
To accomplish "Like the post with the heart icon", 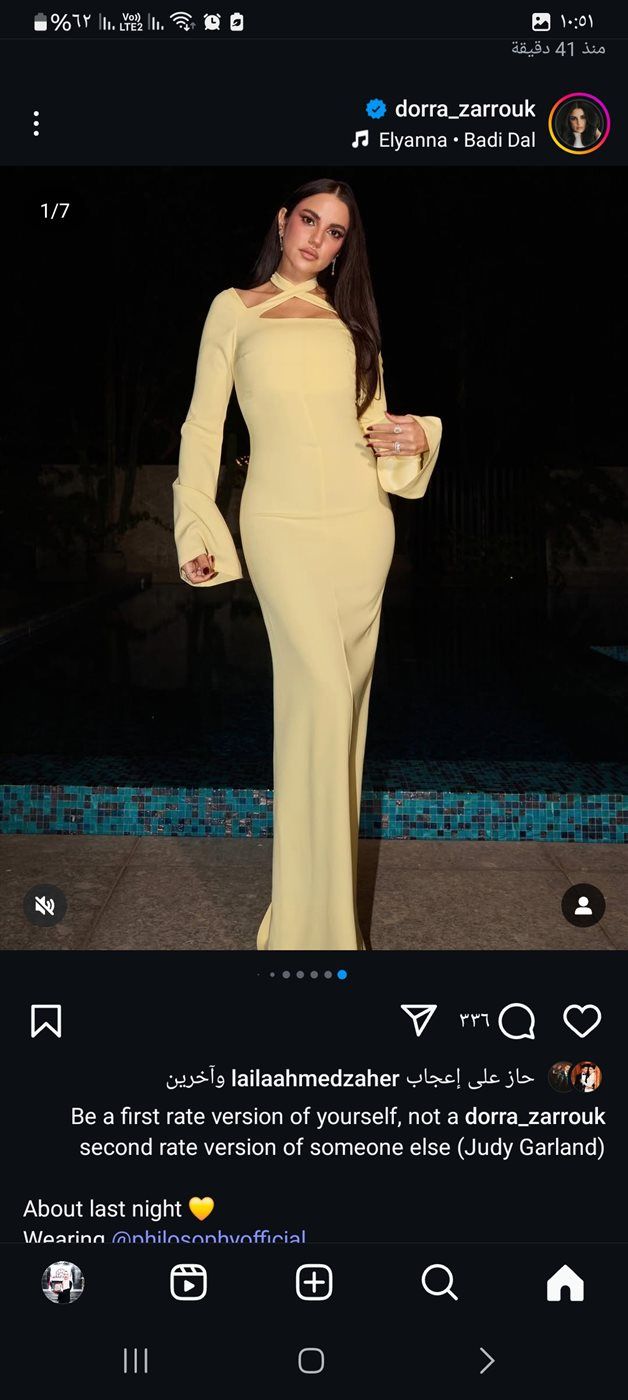I will [582, 1021].
